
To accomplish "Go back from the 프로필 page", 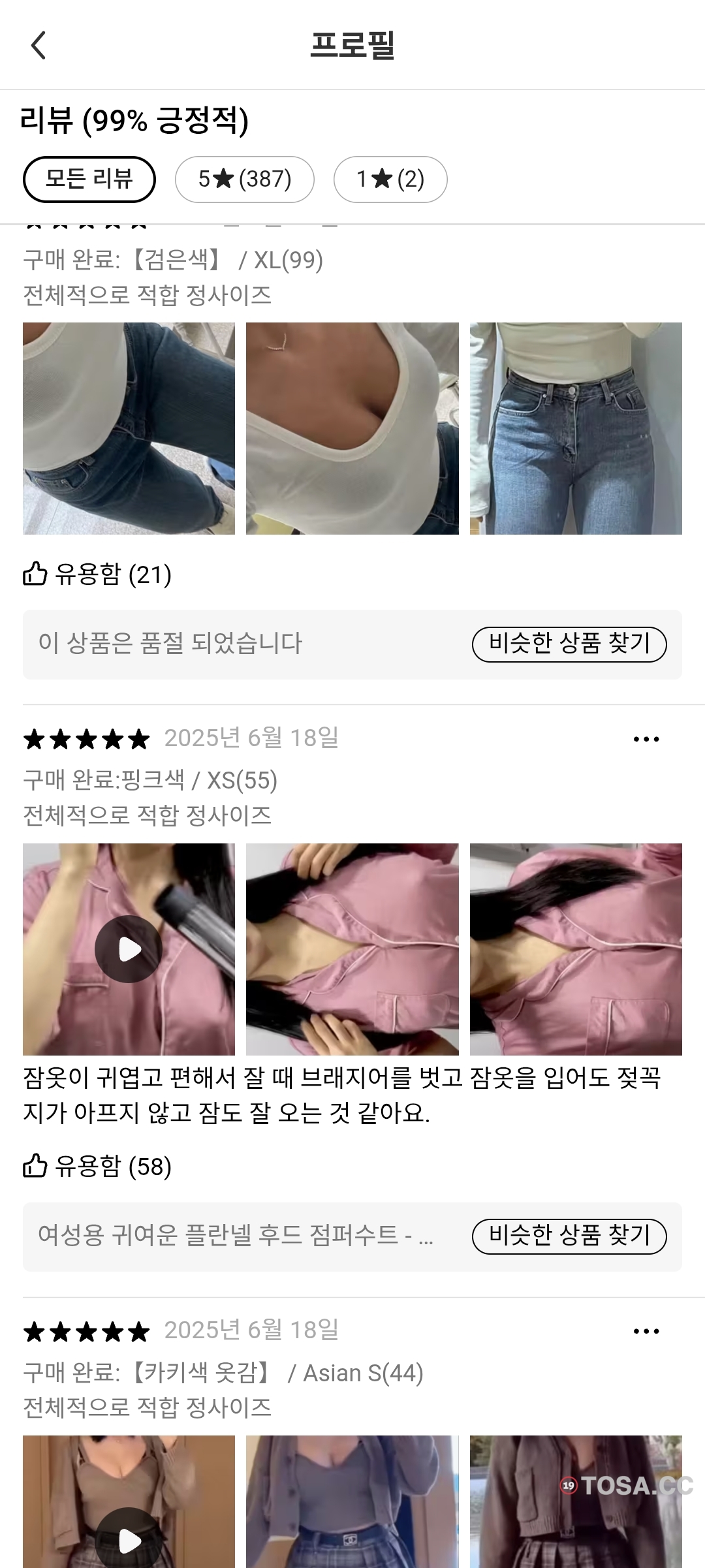I will tap(39, 46).
